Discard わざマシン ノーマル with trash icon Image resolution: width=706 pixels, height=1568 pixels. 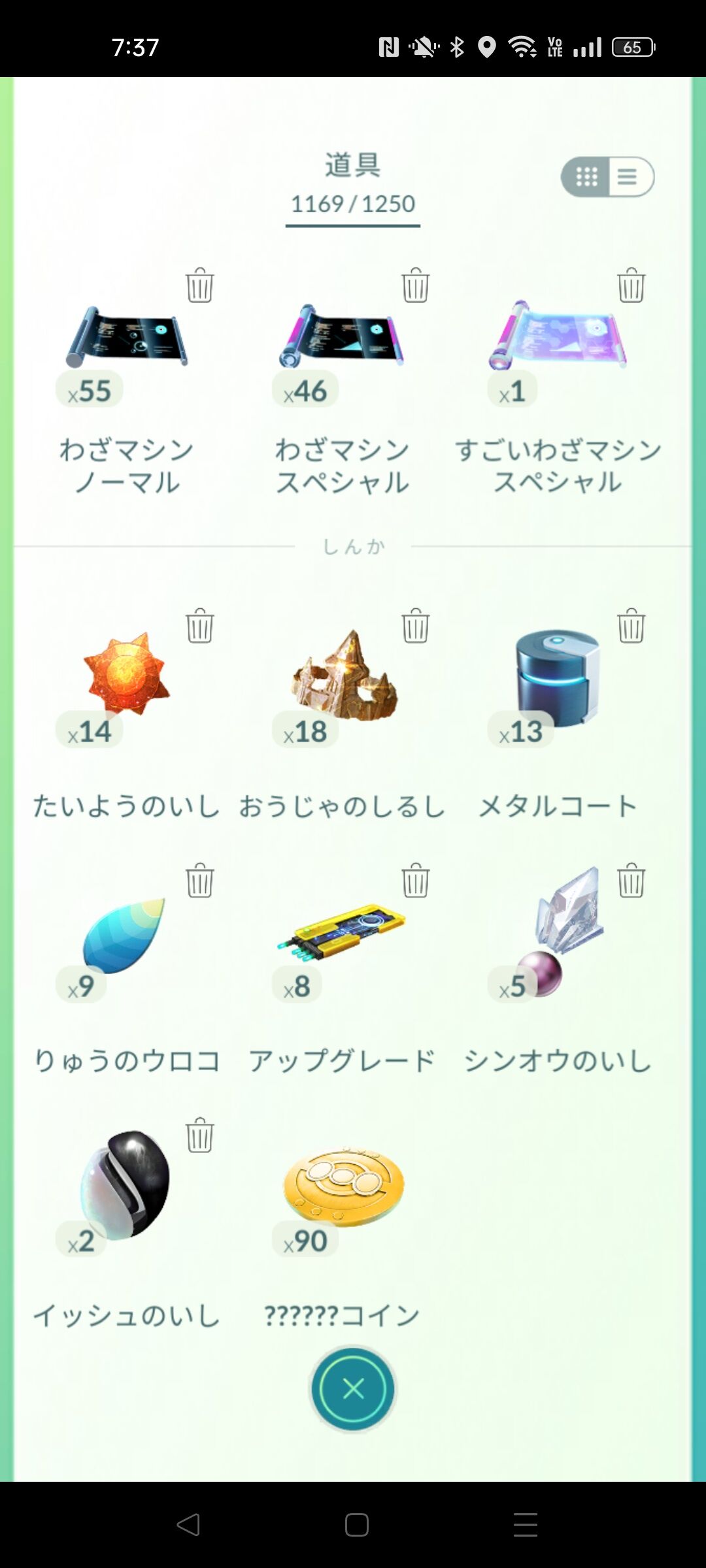[200, 285]
